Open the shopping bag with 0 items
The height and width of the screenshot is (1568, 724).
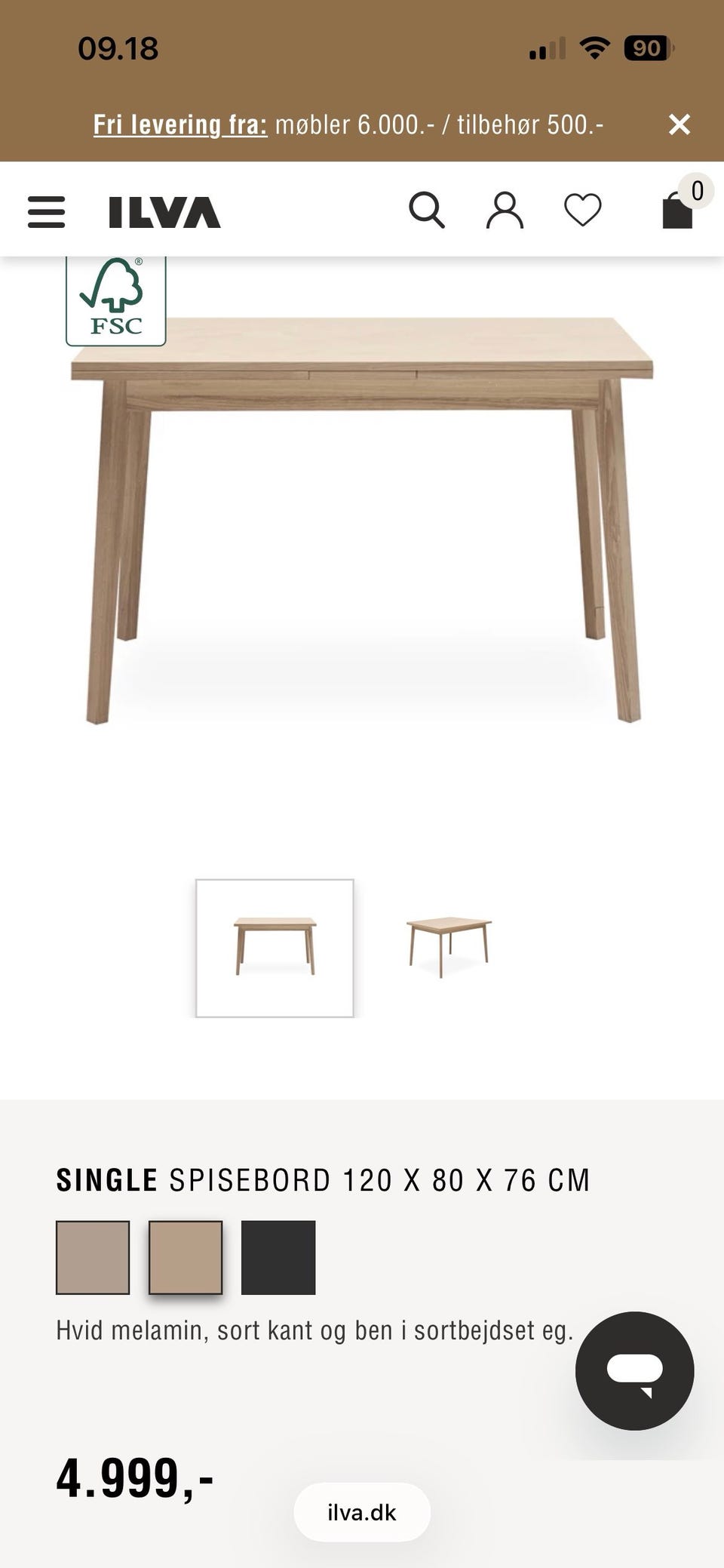677,211
